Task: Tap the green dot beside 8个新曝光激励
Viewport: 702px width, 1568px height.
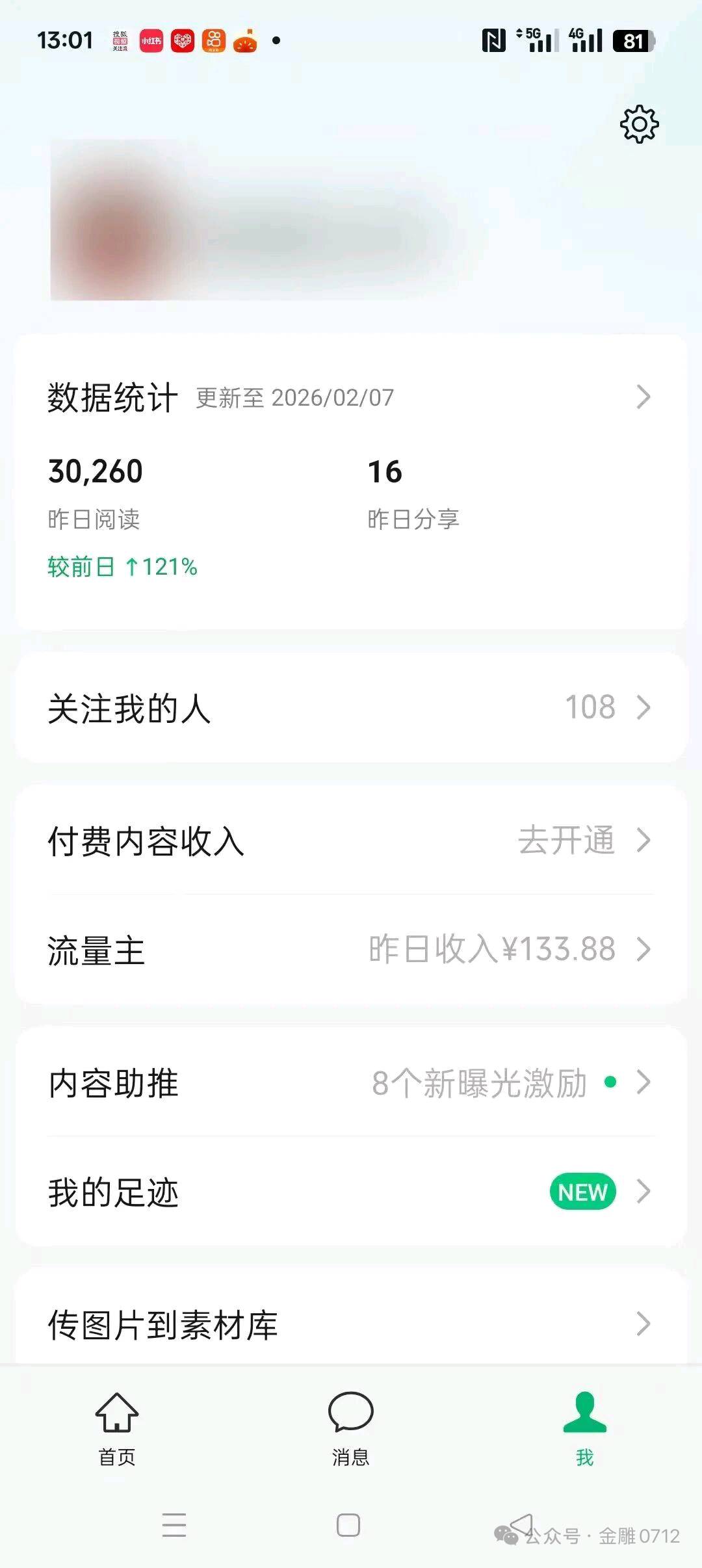Action: (609, 1080)
